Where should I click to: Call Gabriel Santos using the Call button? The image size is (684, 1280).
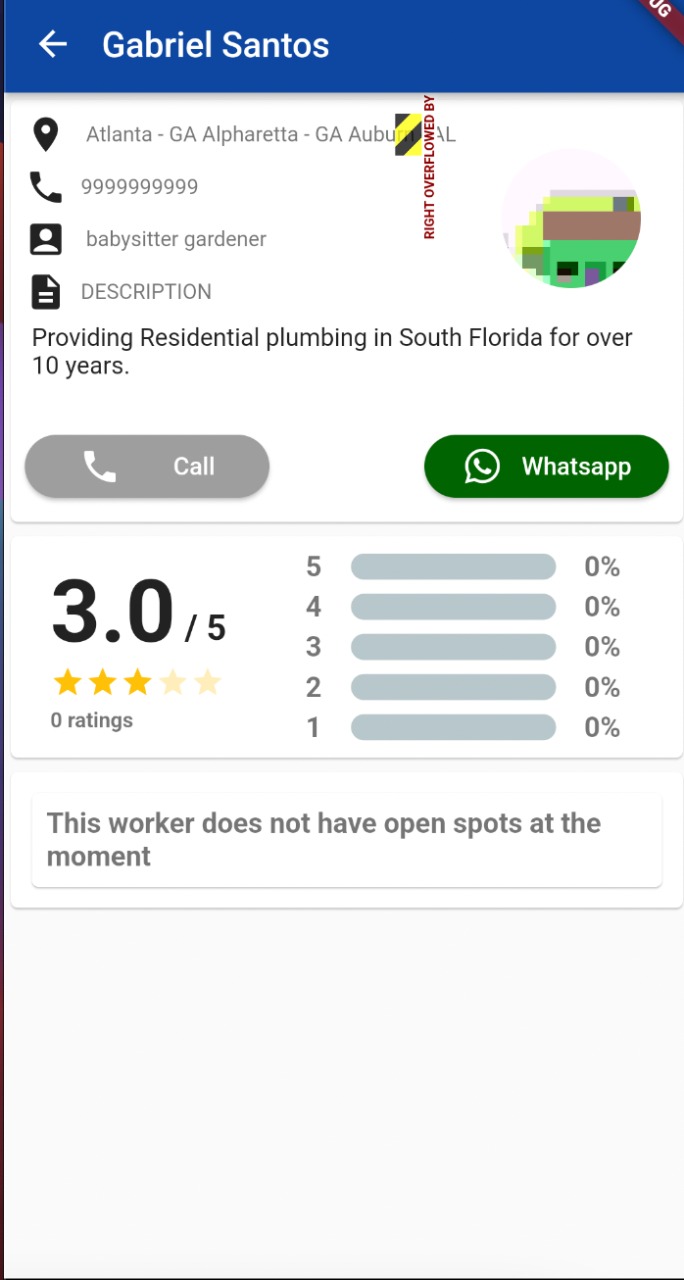(147, 466)
